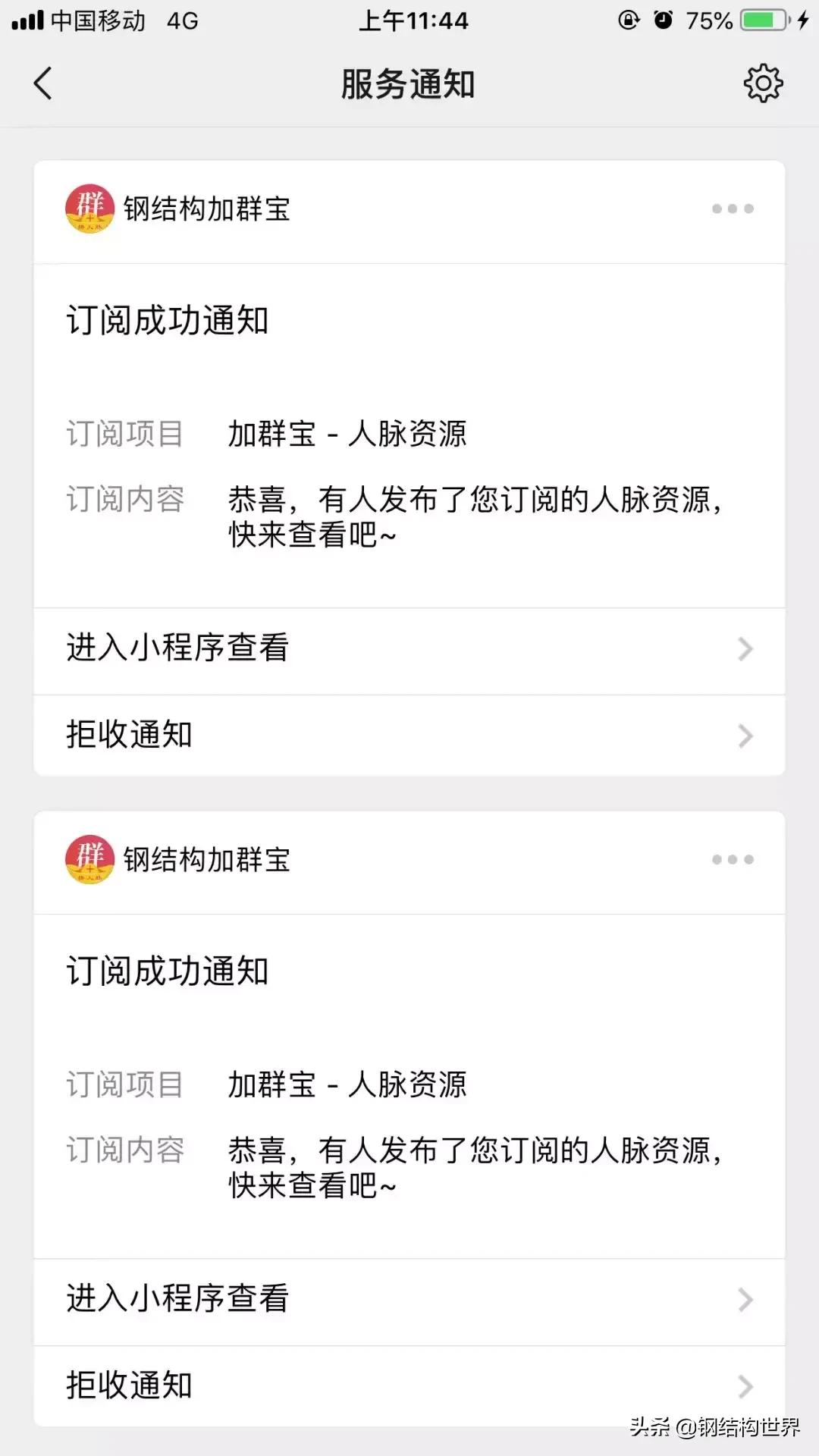Screen dimensions: 819x1456
Task: Open the 钢结构加群宝 avatar icon
Action: [x=89, y=209]
